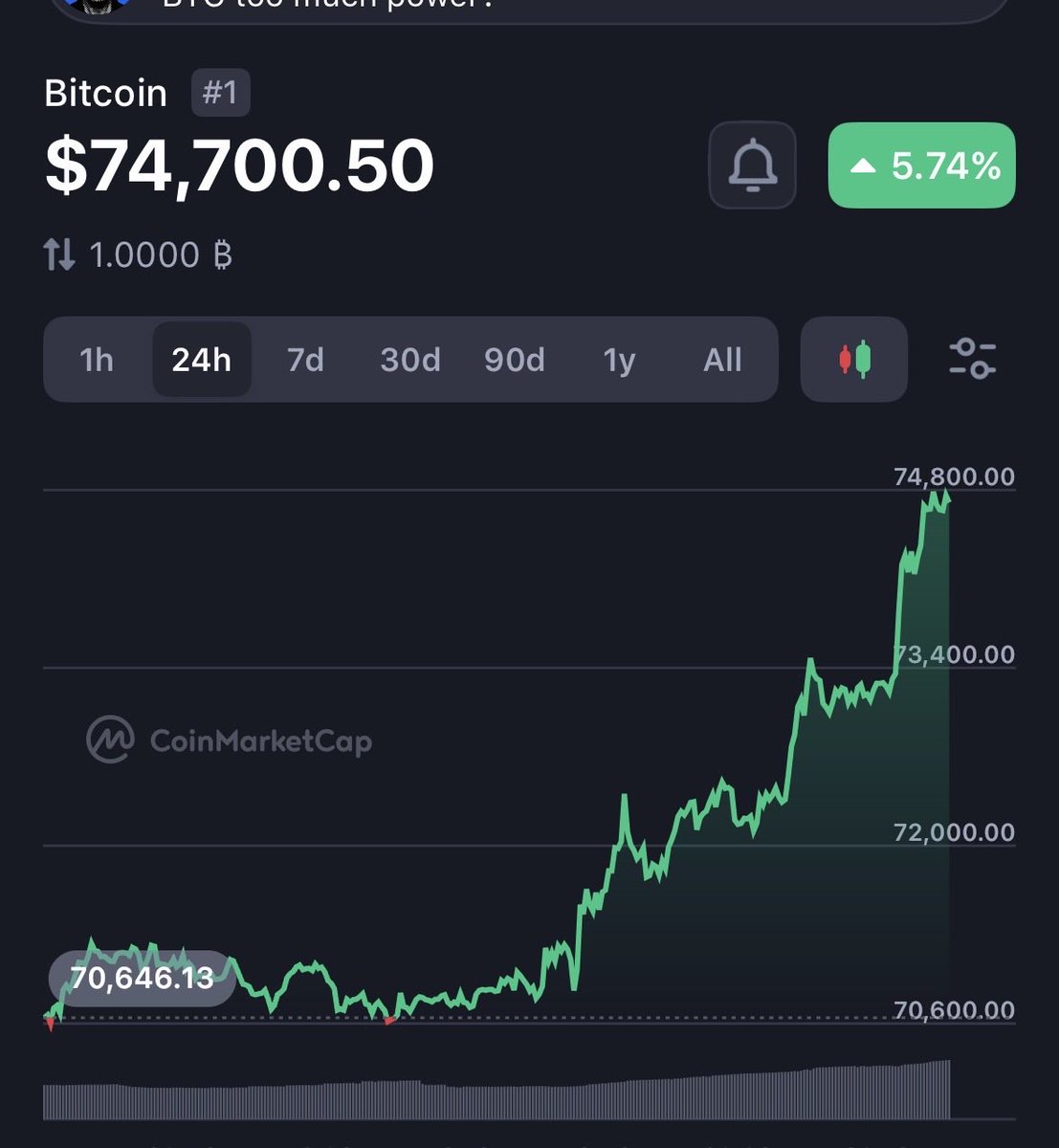The width and height of the screenshot is (1059, 1148).
Task: Switch the chart to 1h range
Action: point(97,360)
